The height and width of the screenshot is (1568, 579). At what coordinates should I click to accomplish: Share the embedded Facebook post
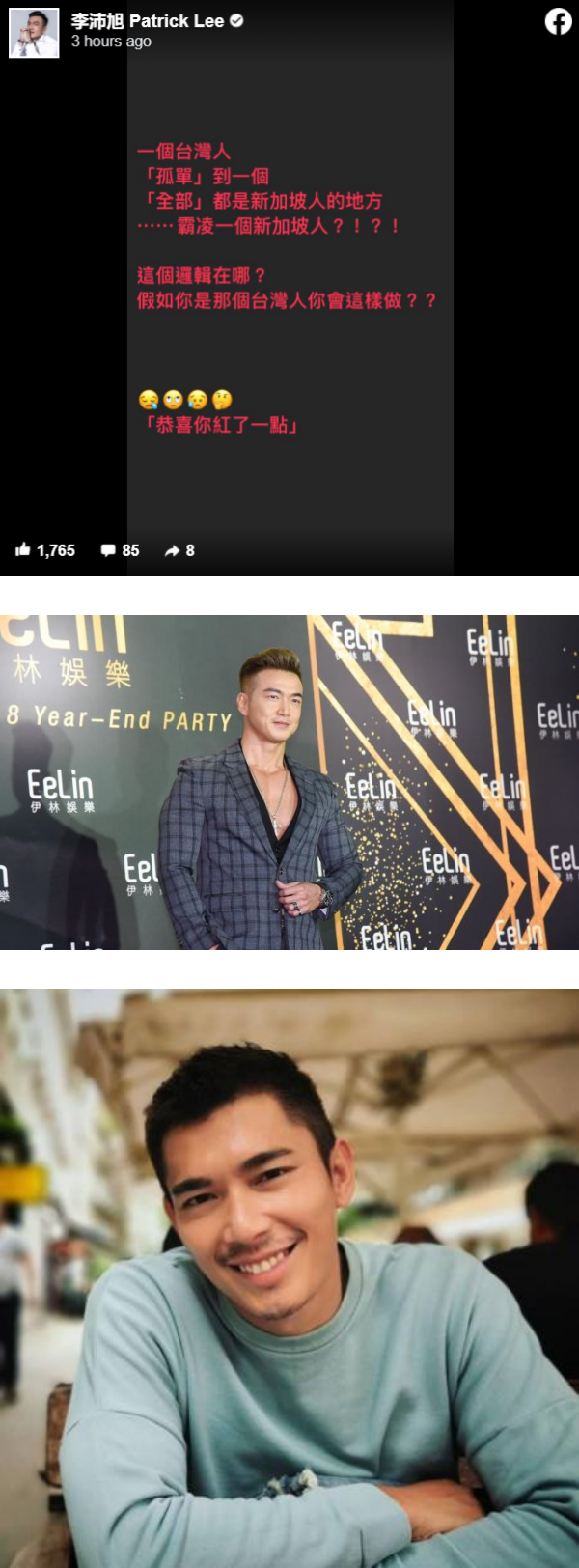tap(179, 550)
